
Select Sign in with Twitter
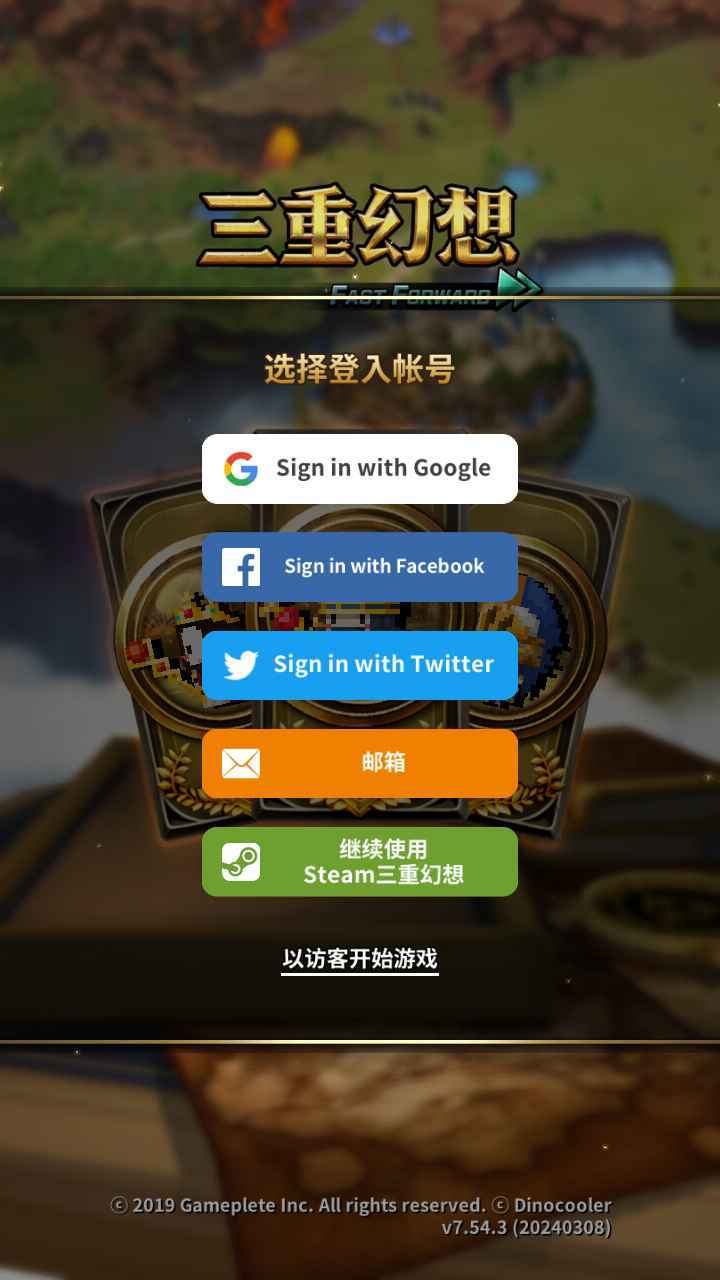(x=360, y=664)
